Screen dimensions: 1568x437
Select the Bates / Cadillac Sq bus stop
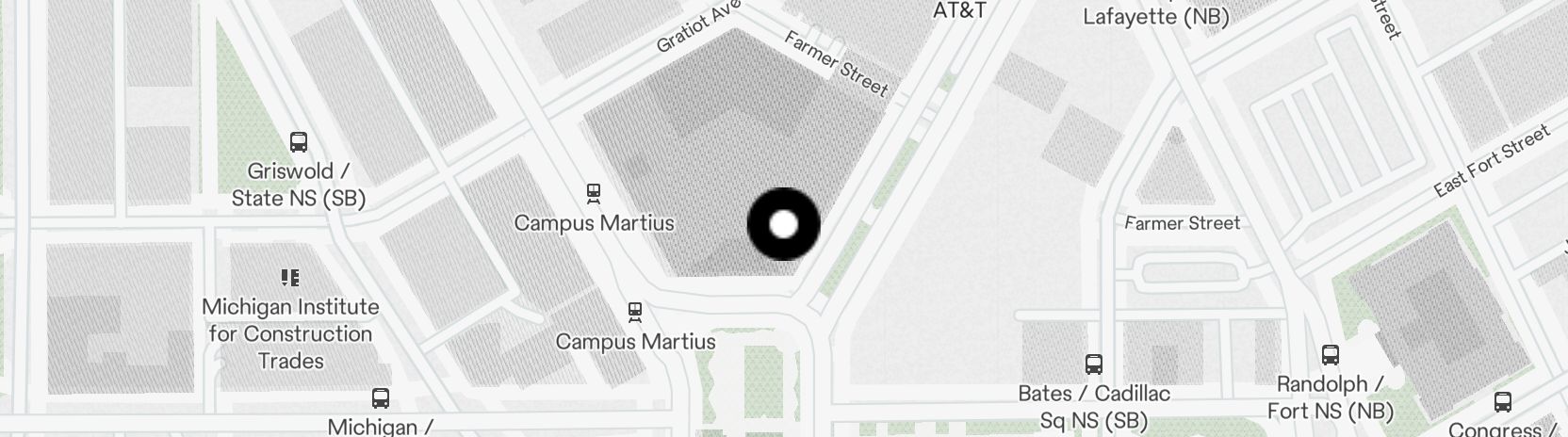point(1094,364)
